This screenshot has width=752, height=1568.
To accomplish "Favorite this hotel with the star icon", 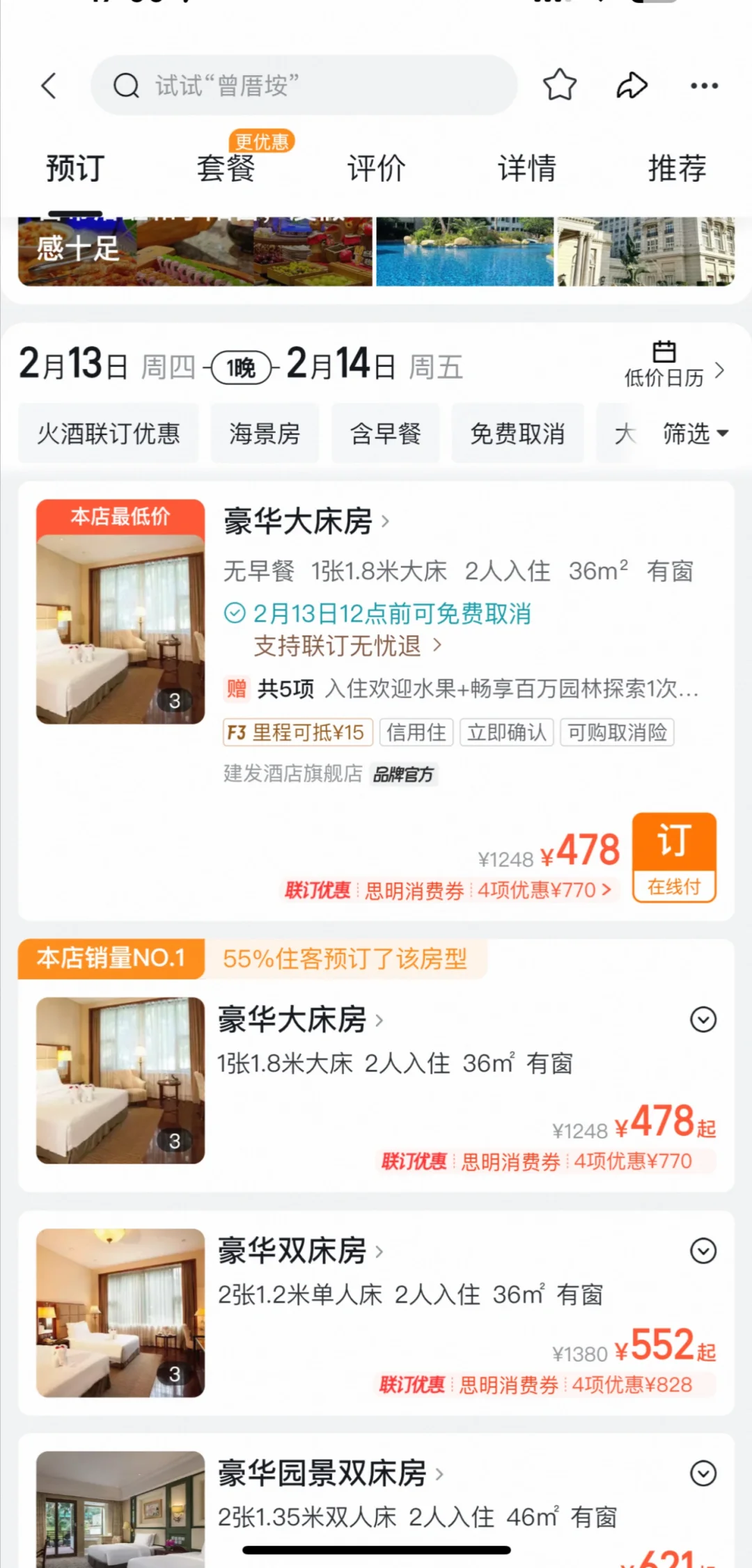I will (560, 86).
